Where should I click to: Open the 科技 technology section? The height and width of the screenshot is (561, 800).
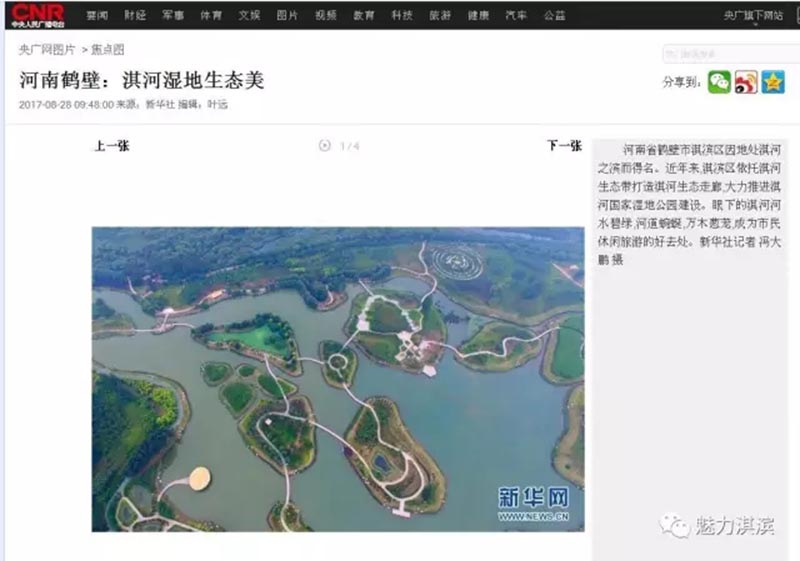coord(402,15)
